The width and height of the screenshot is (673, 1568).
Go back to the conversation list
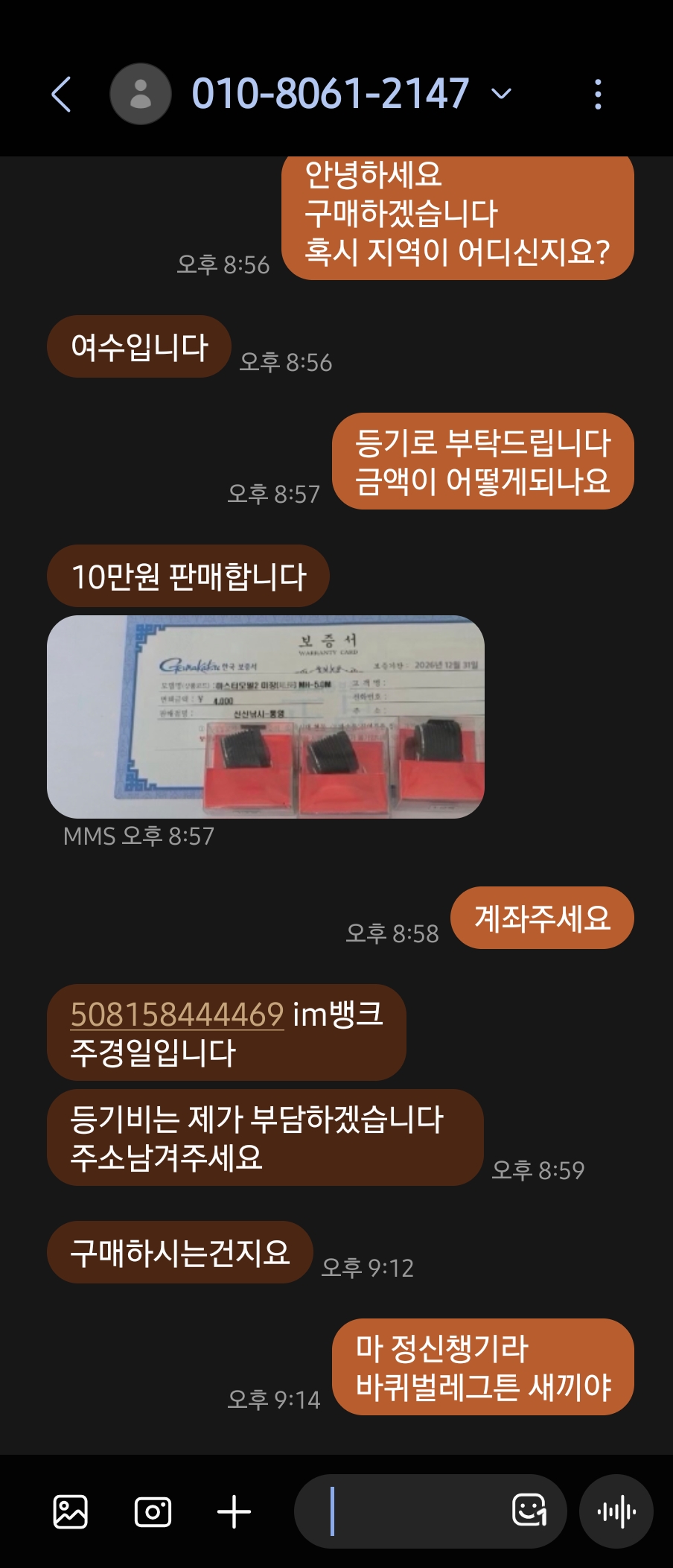point(61,95)
